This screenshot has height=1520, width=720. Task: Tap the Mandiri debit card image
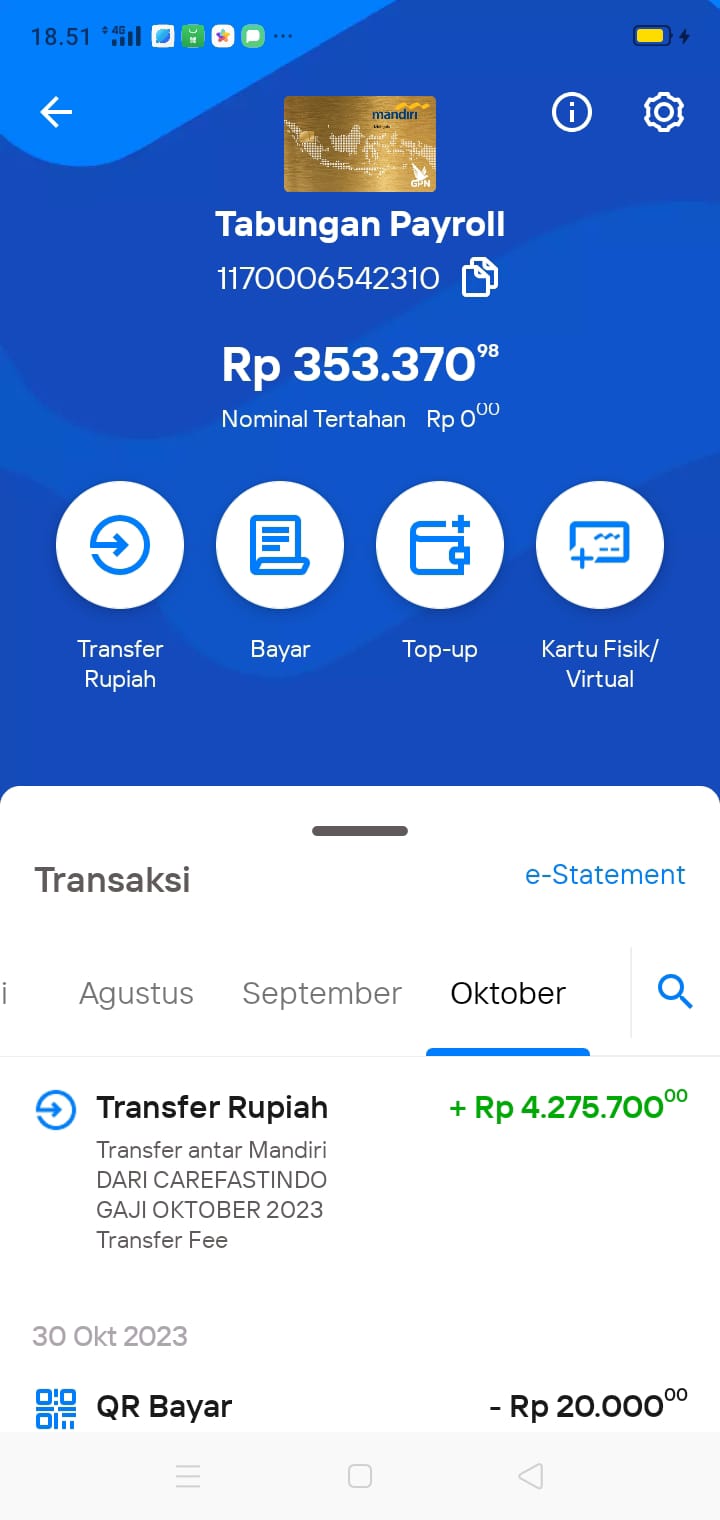click(x=360, y=144)
